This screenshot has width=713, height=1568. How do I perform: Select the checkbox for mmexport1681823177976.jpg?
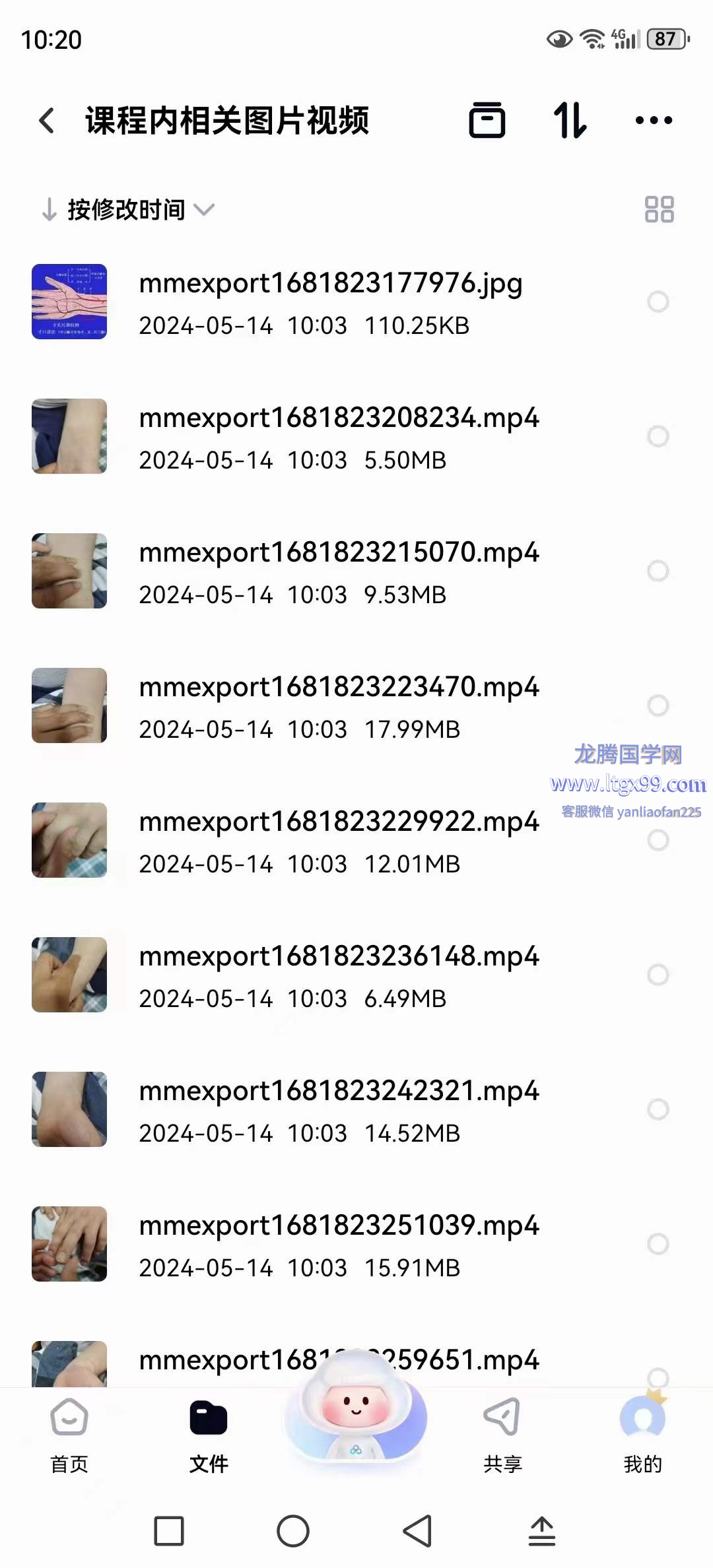[x=658, y=302]
